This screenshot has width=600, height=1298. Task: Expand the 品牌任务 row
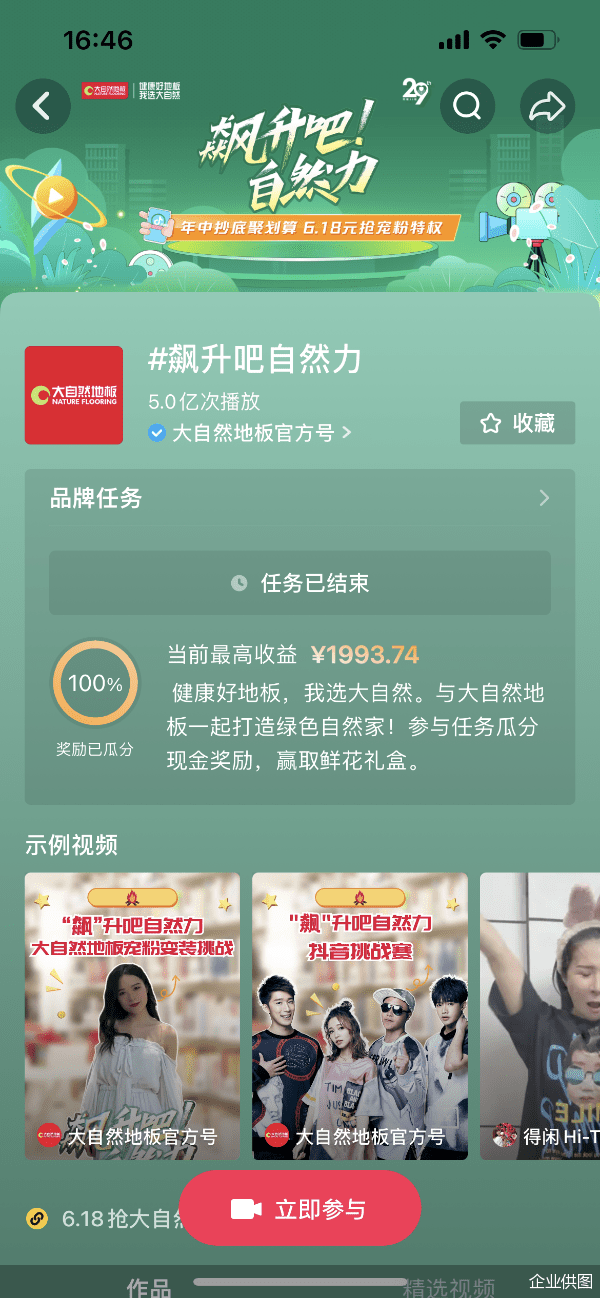300,498
